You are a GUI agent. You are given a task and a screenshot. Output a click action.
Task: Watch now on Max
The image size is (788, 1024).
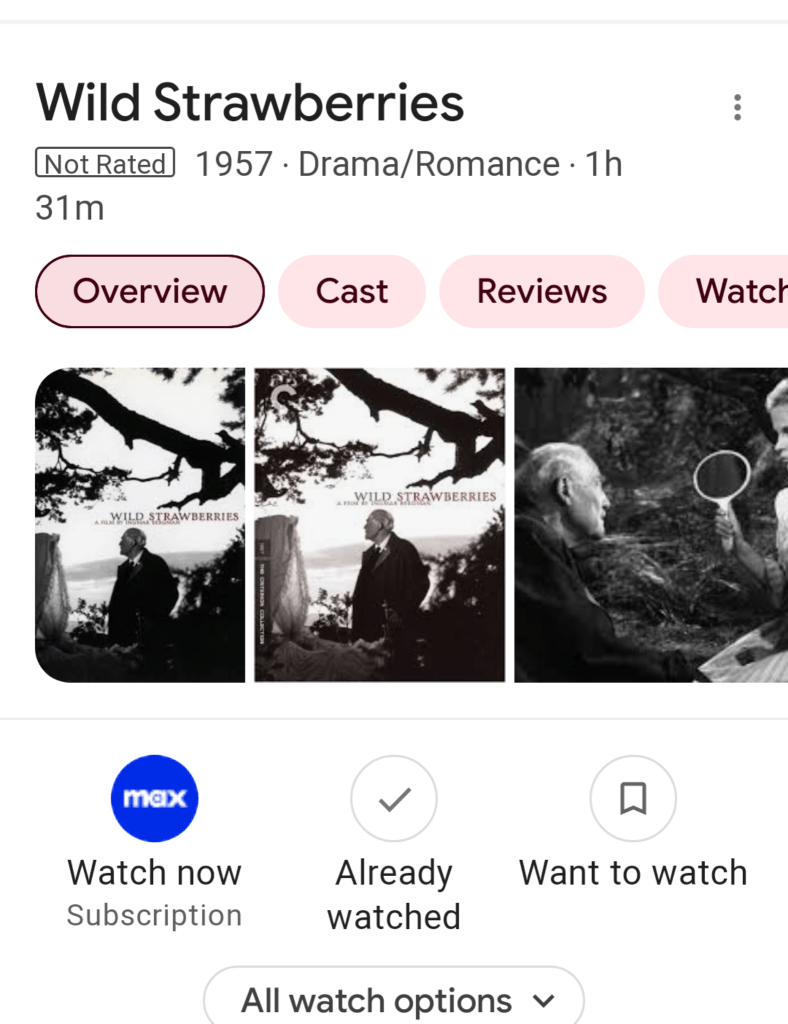(155, 798)
